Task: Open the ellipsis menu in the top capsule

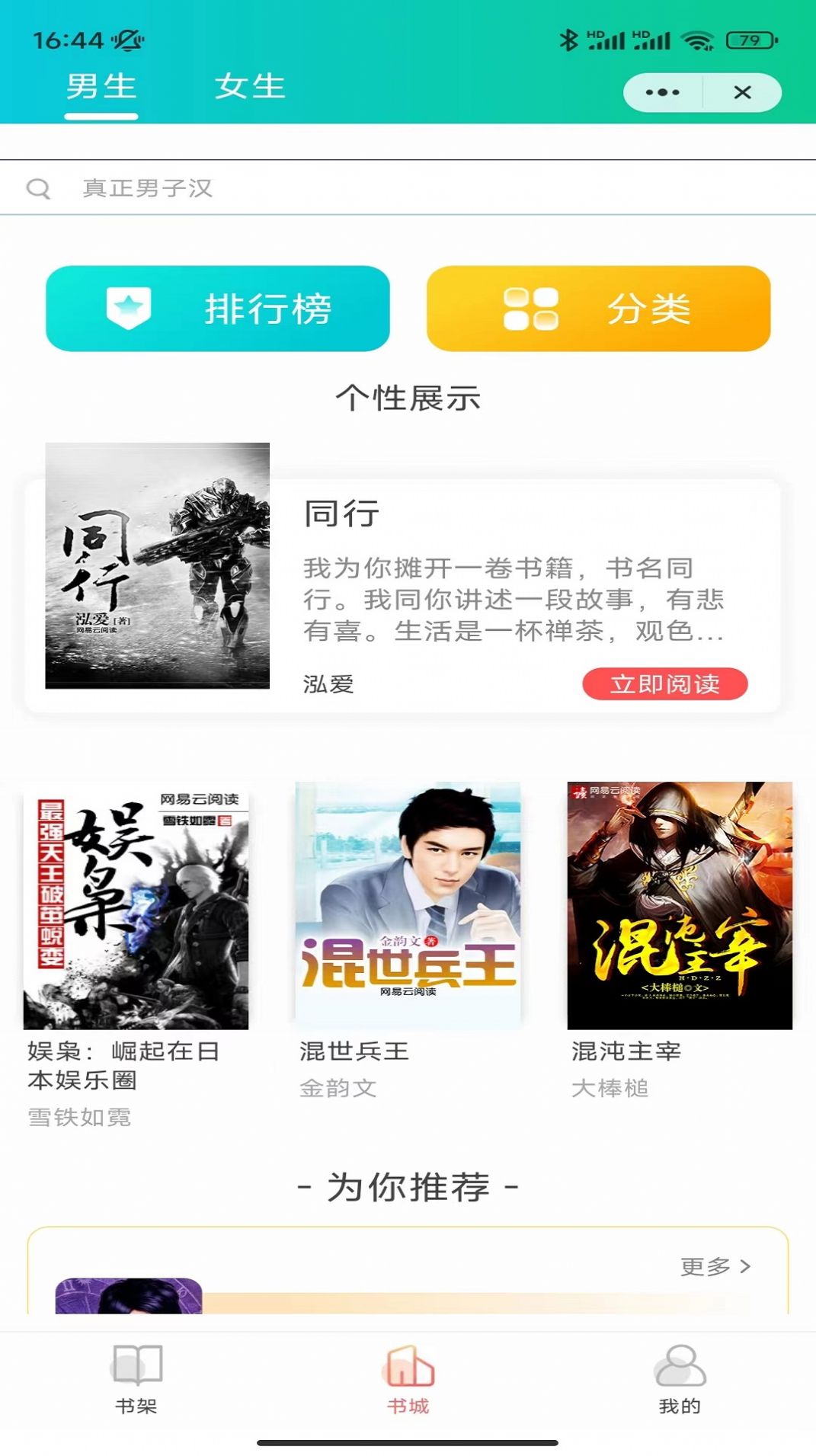Action: click(x=662, y=91)
